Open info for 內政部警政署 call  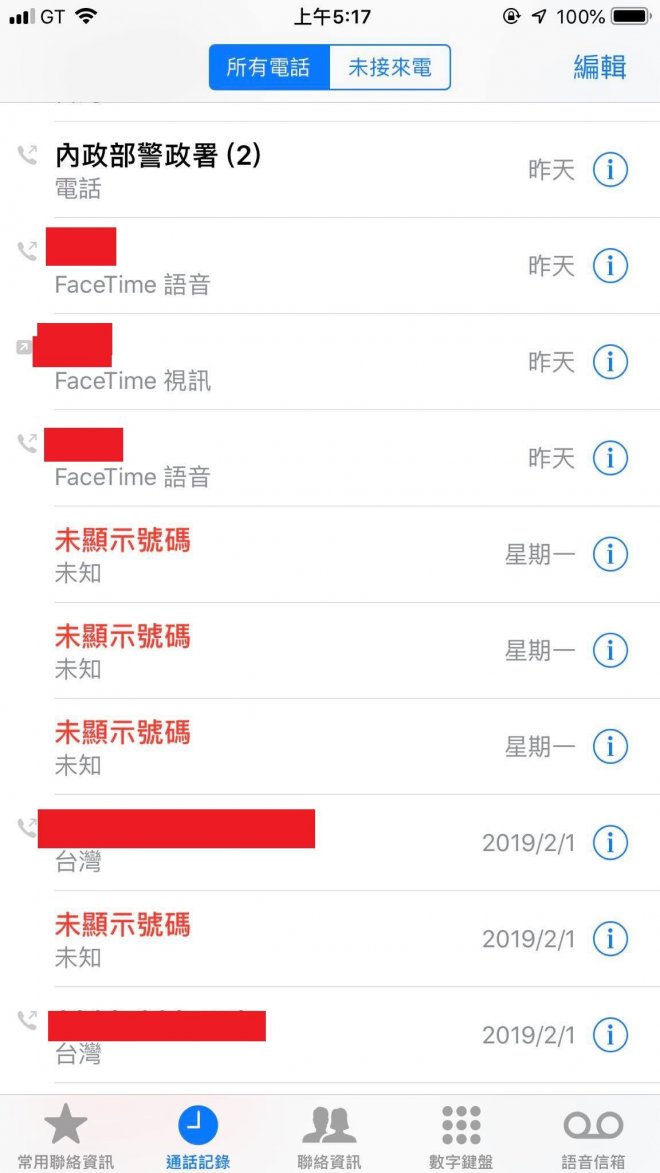(x=610, y=170)
